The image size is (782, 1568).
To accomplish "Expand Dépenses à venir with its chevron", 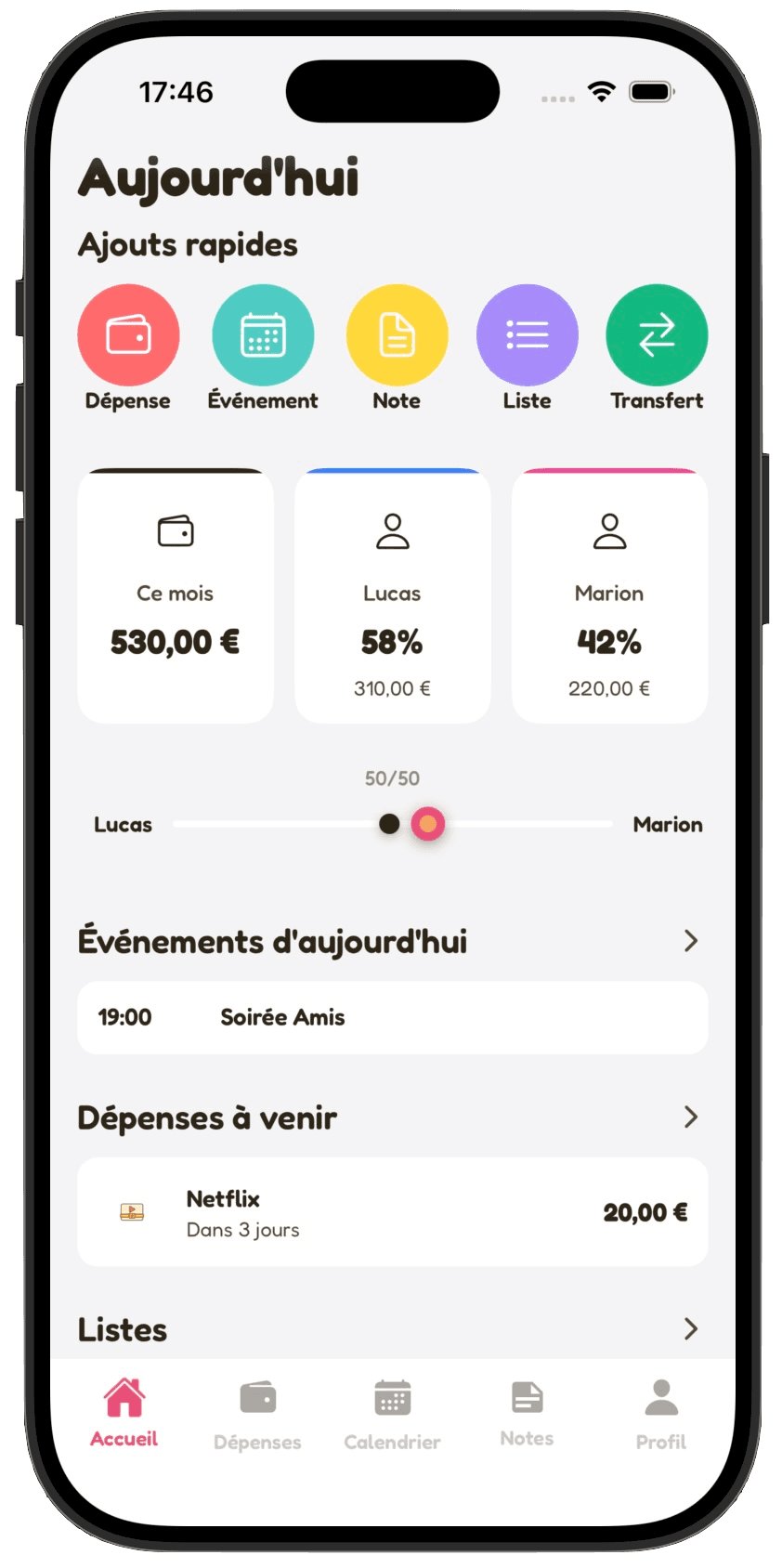I will (x=690, y=1117).
